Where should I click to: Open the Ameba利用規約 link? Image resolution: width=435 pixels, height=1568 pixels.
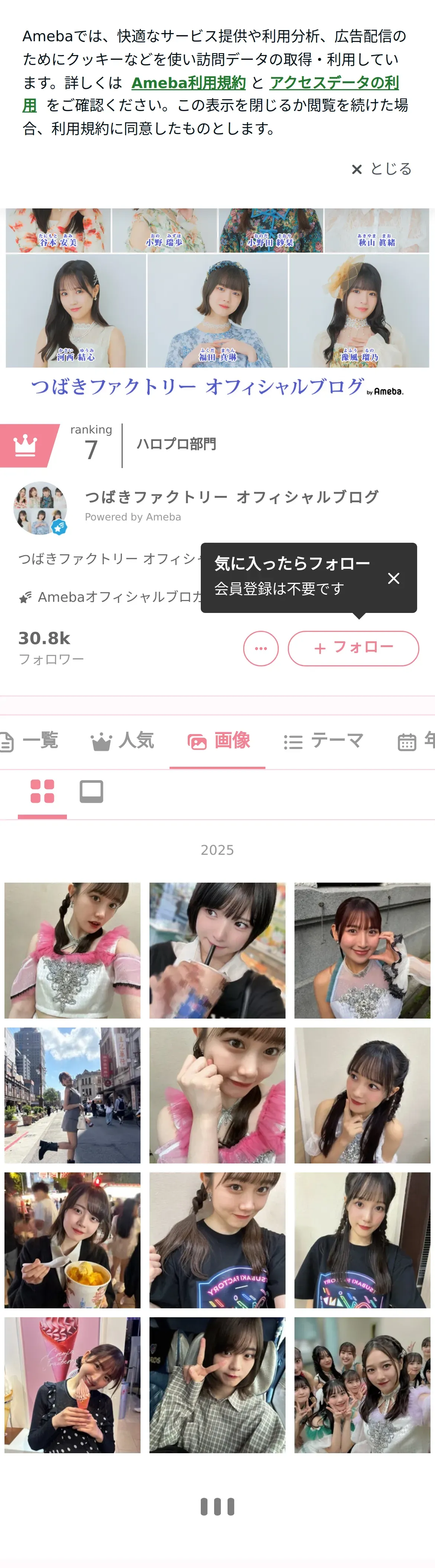tap(188, 83)
